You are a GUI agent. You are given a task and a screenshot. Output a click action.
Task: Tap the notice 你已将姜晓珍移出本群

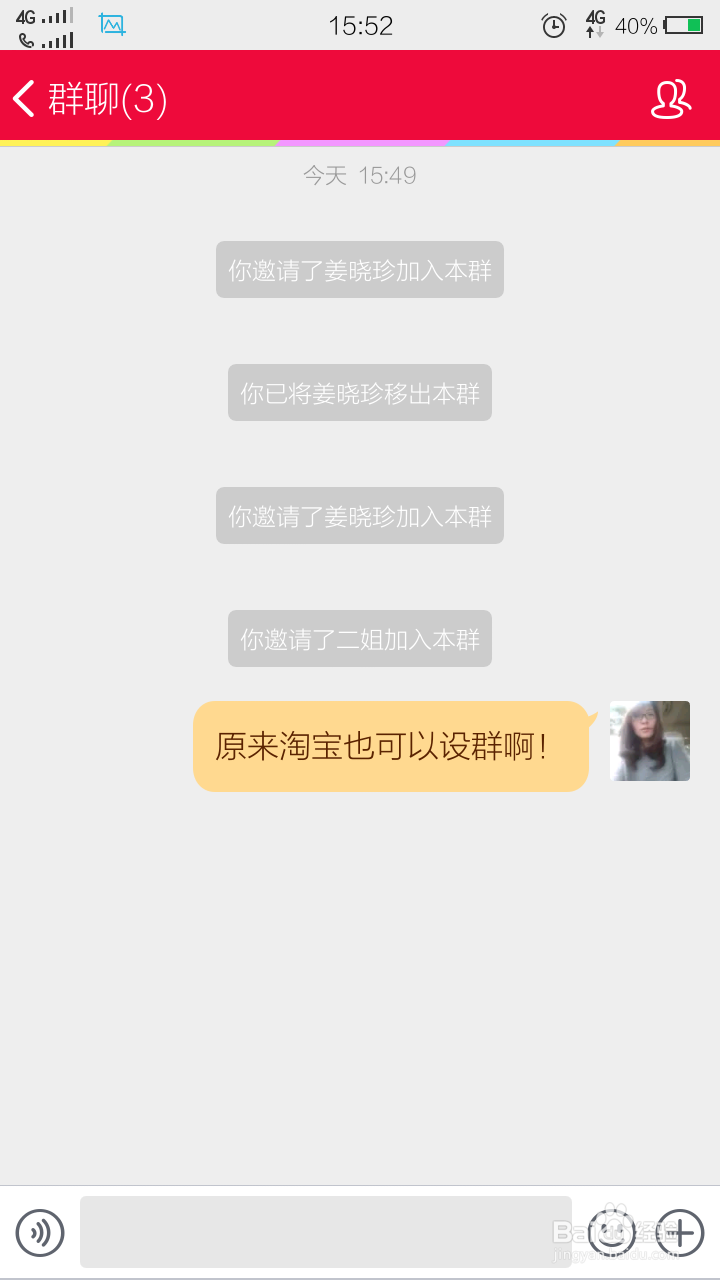tap(360, 393)
